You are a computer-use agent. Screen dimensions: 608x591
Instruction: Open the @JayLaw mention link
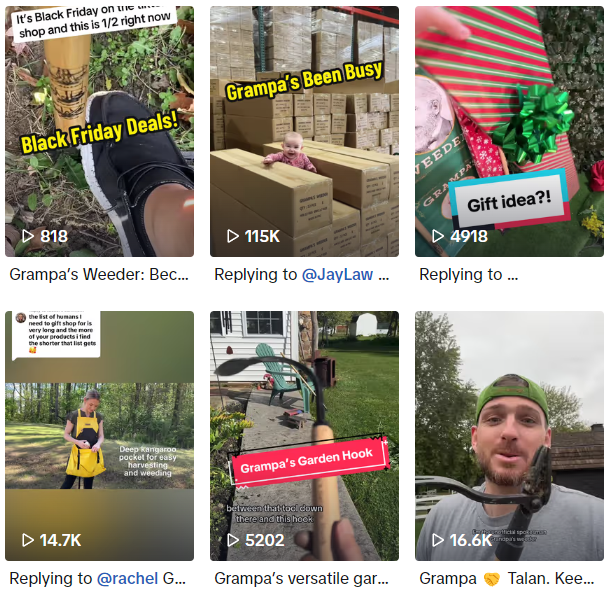tap(338, 274)
